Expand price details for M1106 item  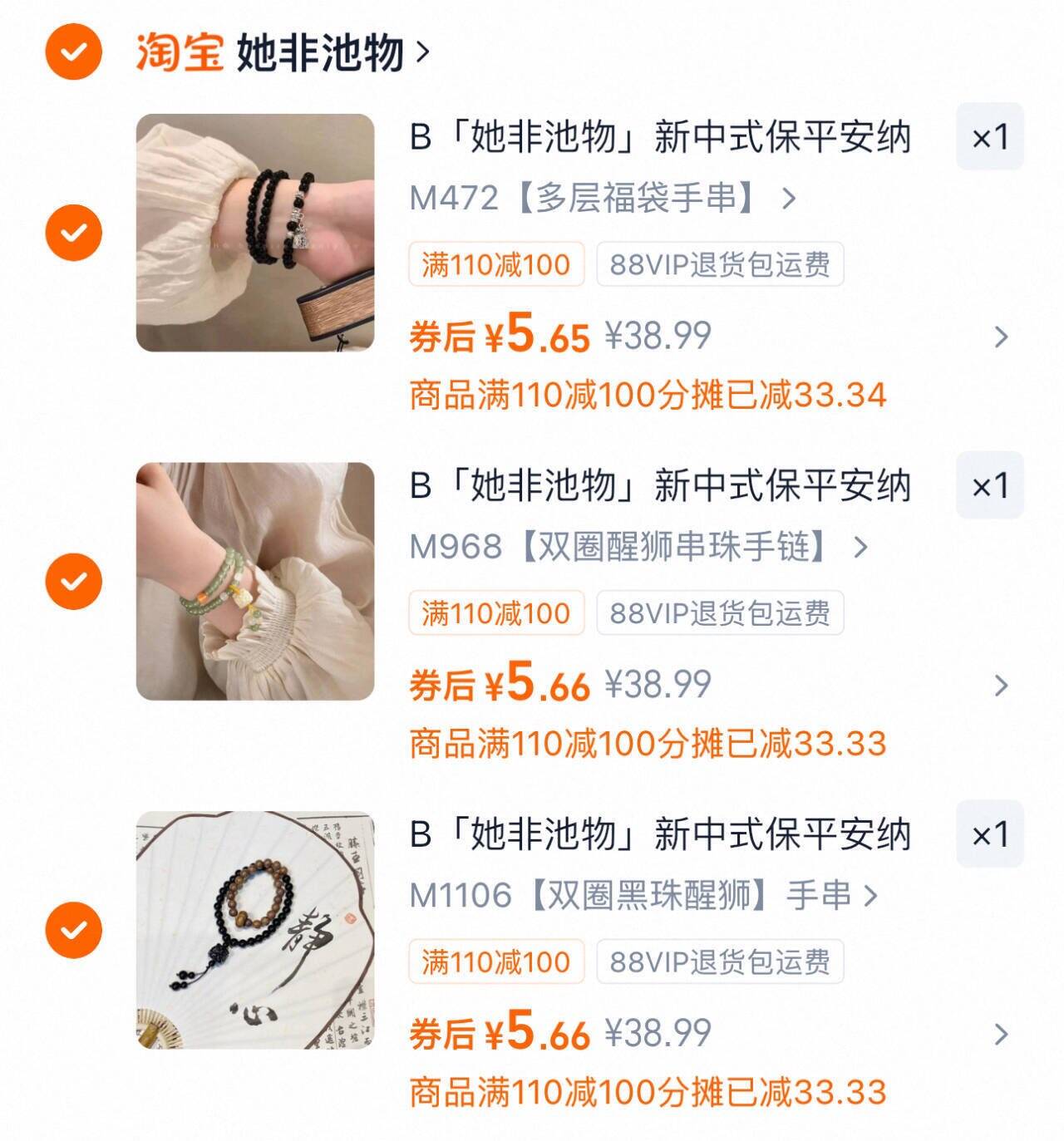[x=1001, y=1034]
